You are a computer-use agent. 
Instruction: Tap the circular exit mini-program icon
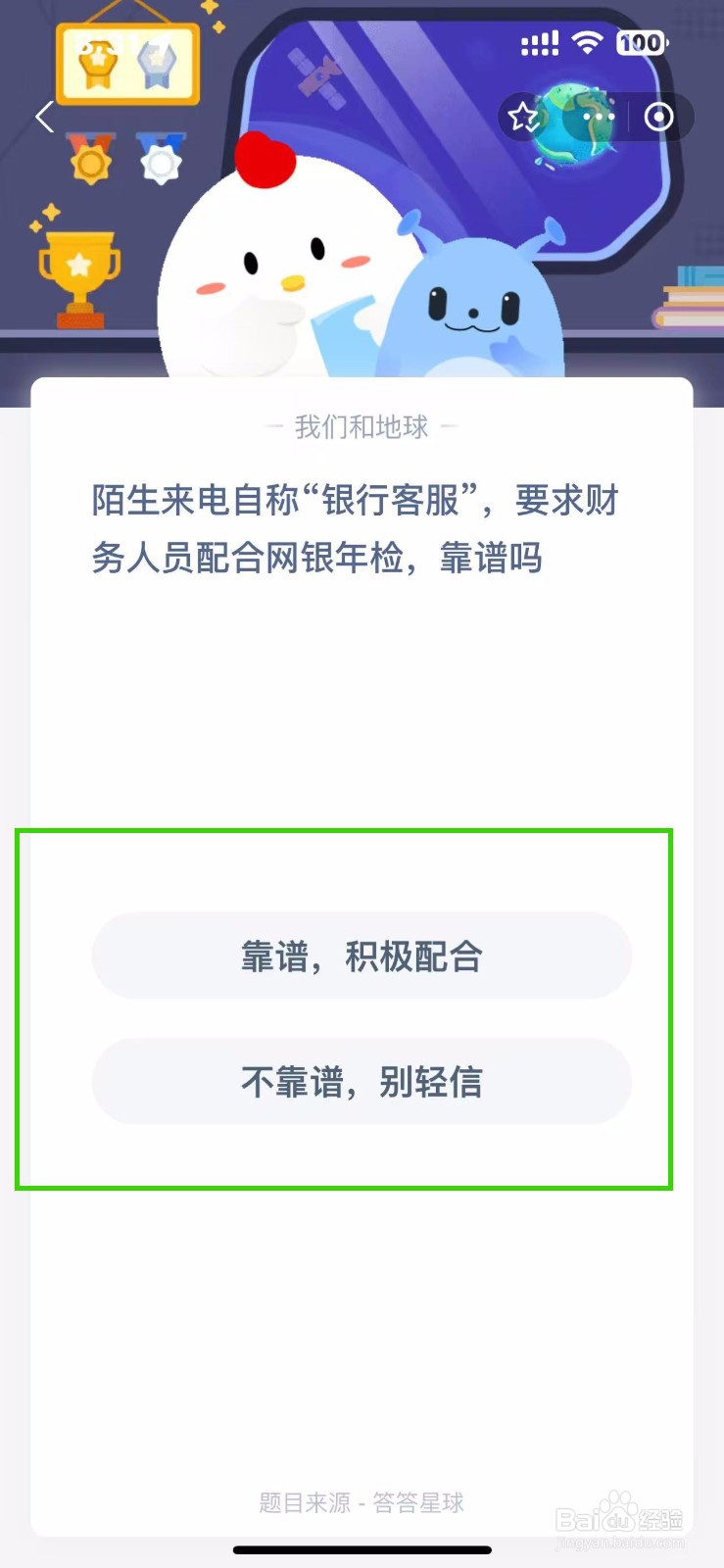click(x=658, y=117)
